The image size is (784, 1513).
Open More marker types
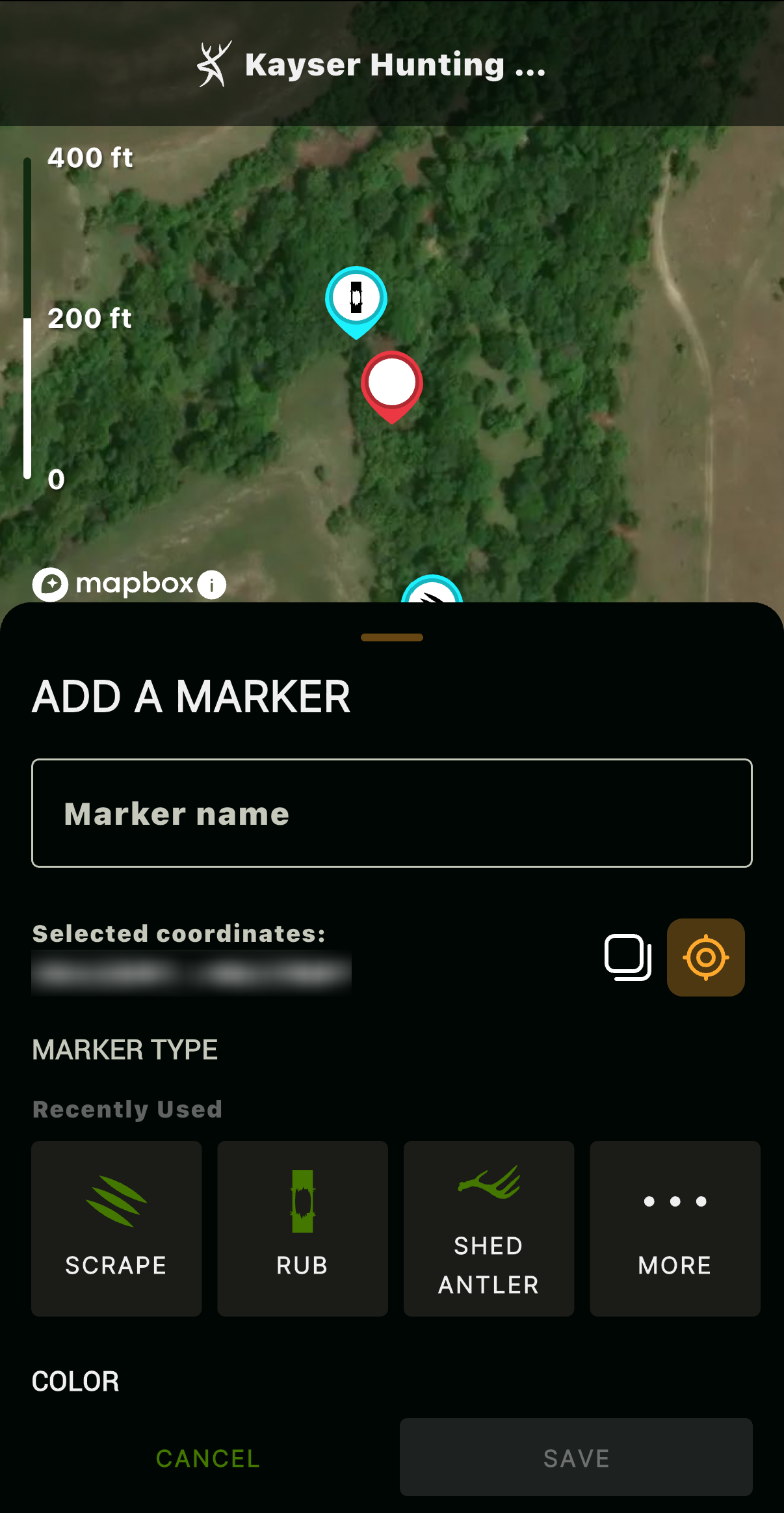[x=675, y=1229]
